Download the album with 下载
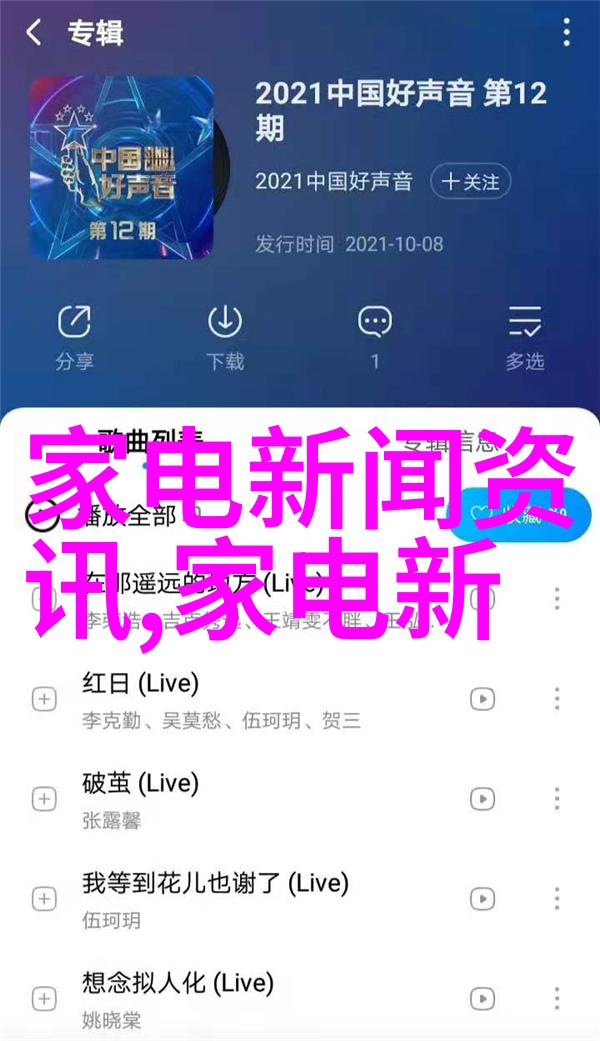Image resolution: width=600 pixels, height=1041 pixels. tap(225, 335)
